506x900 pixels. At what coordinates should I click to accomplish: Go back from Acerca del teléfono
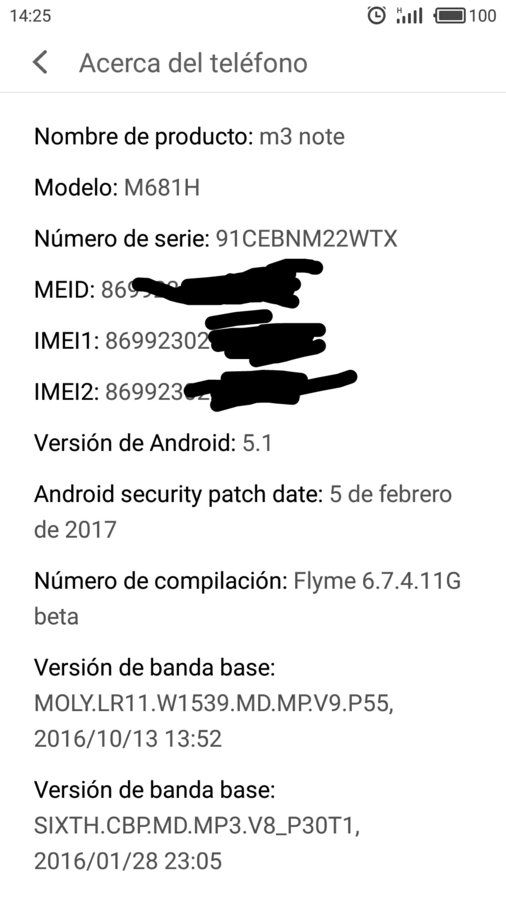point(40,62)
